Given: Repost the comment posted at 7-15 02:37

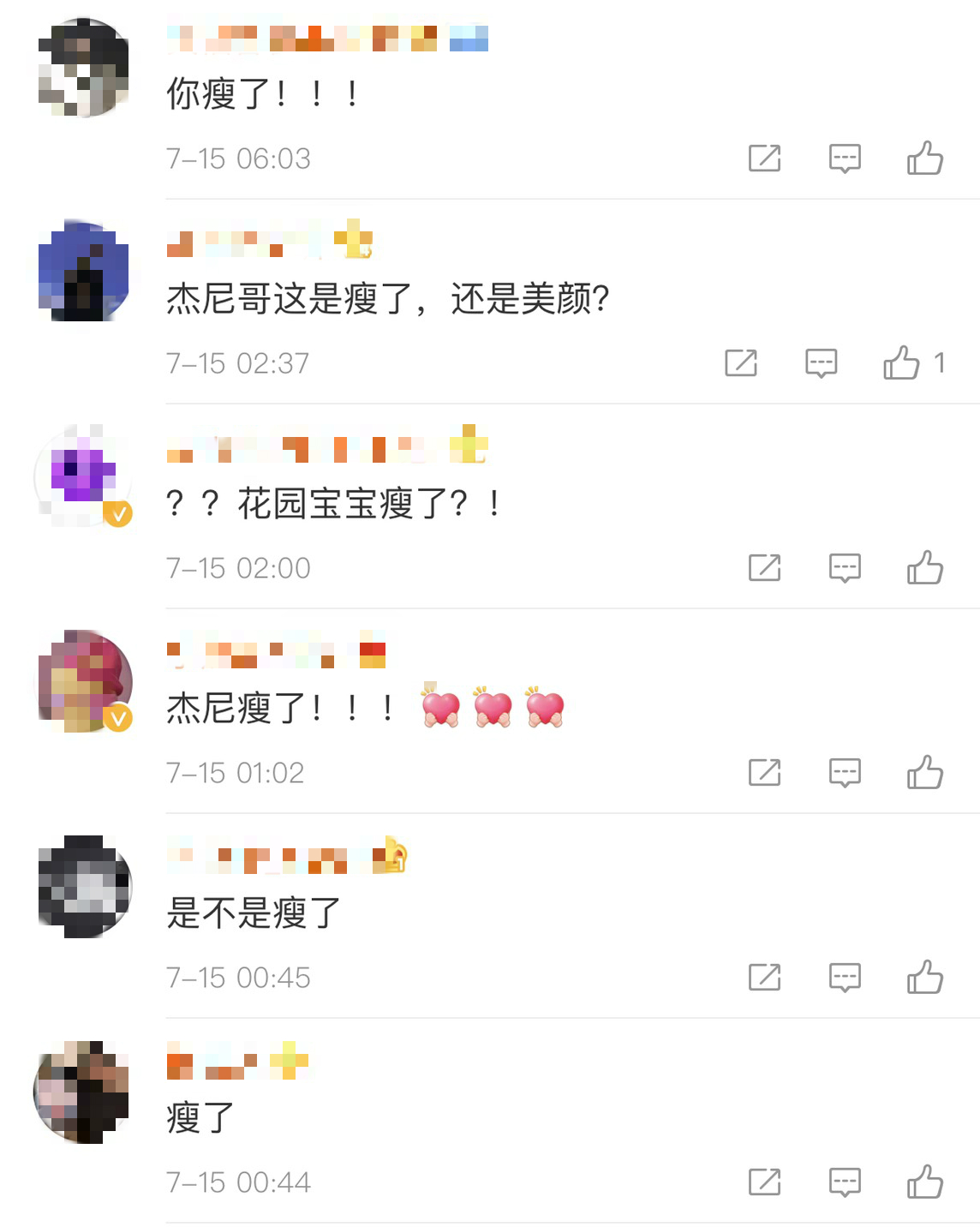Looking at the screenshot, I should (x=741, y=363).
